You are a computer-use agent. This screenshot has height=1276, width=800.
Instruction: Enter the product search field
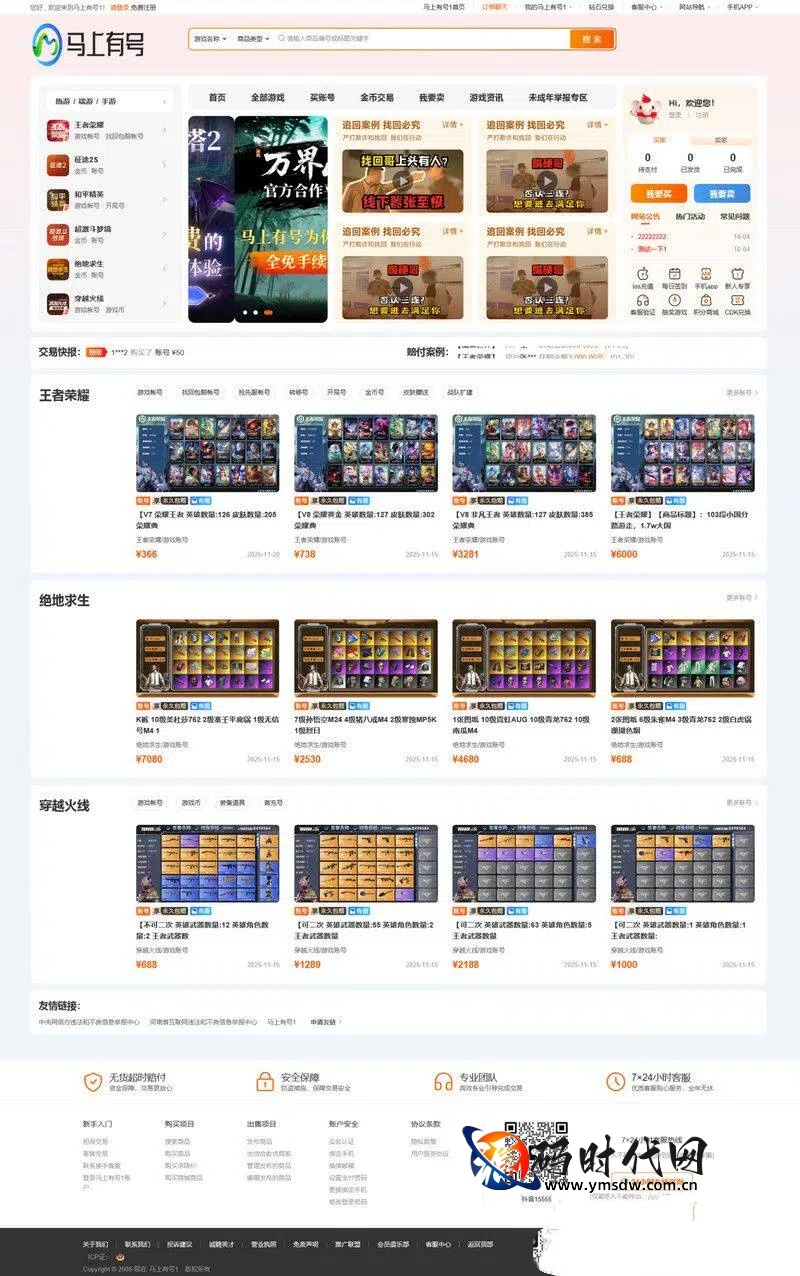pyautogui.click(x=420, y=39)
